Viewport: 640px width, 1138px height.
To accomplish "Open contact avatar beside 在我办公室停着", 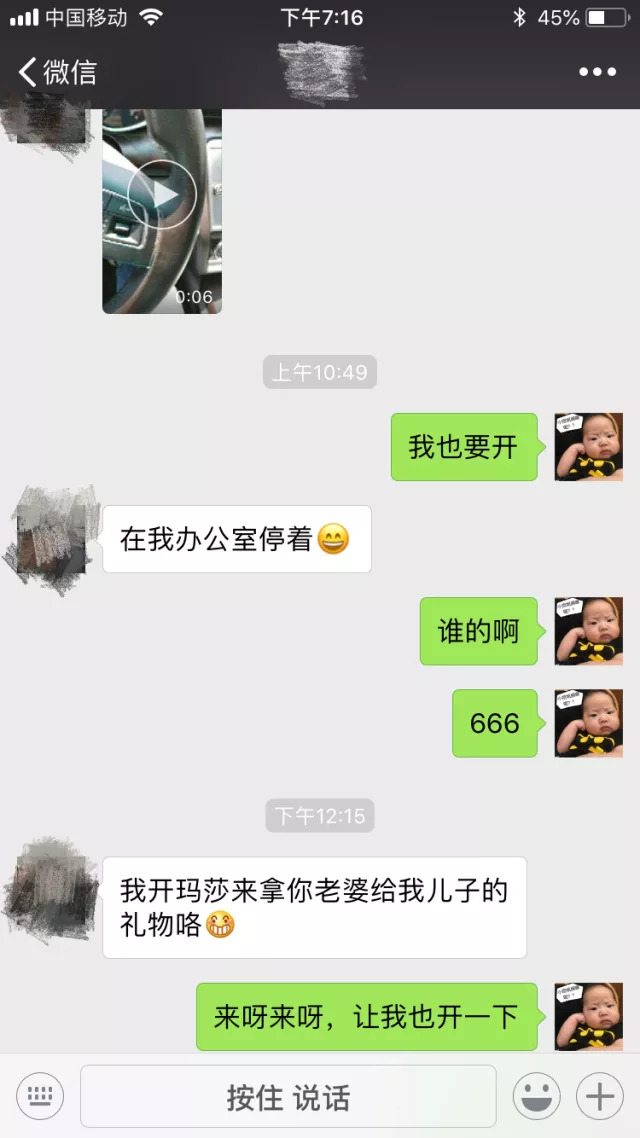I will tap(52, 540).
